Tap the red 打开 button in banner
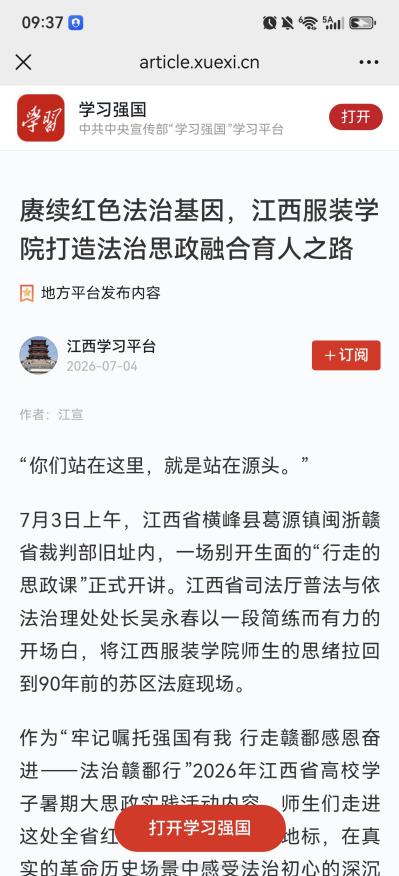Image resolution: width=399 pixels, height=876 pixels. [355, 117]
